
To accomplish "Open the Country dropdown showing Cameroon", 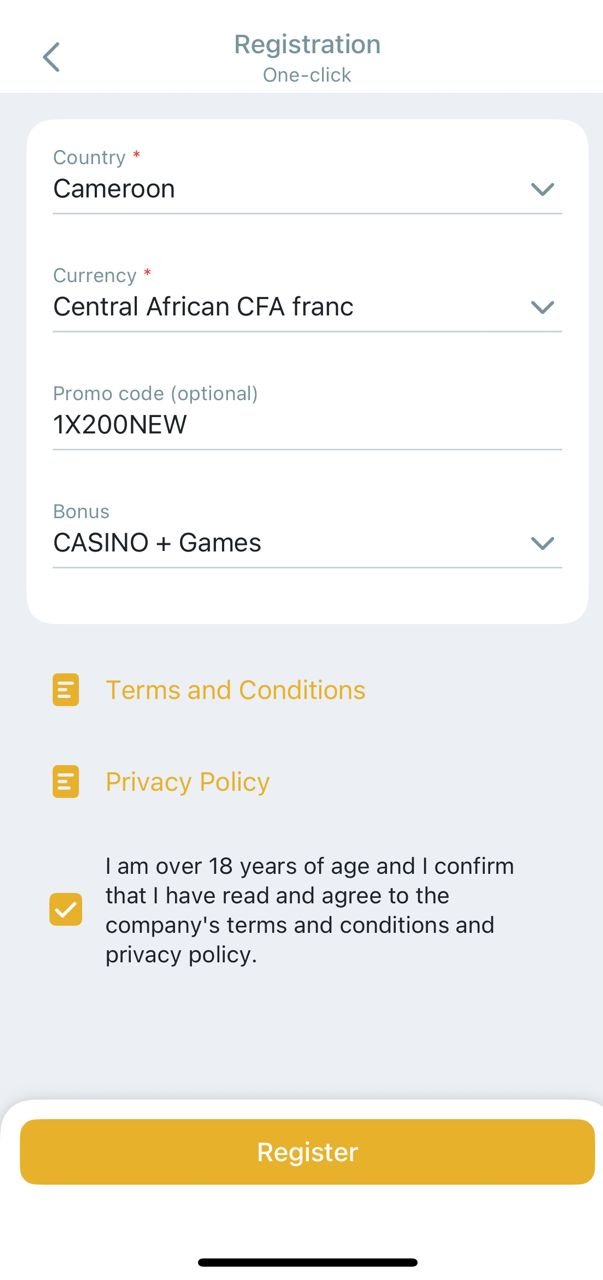I will pos(306,189).
